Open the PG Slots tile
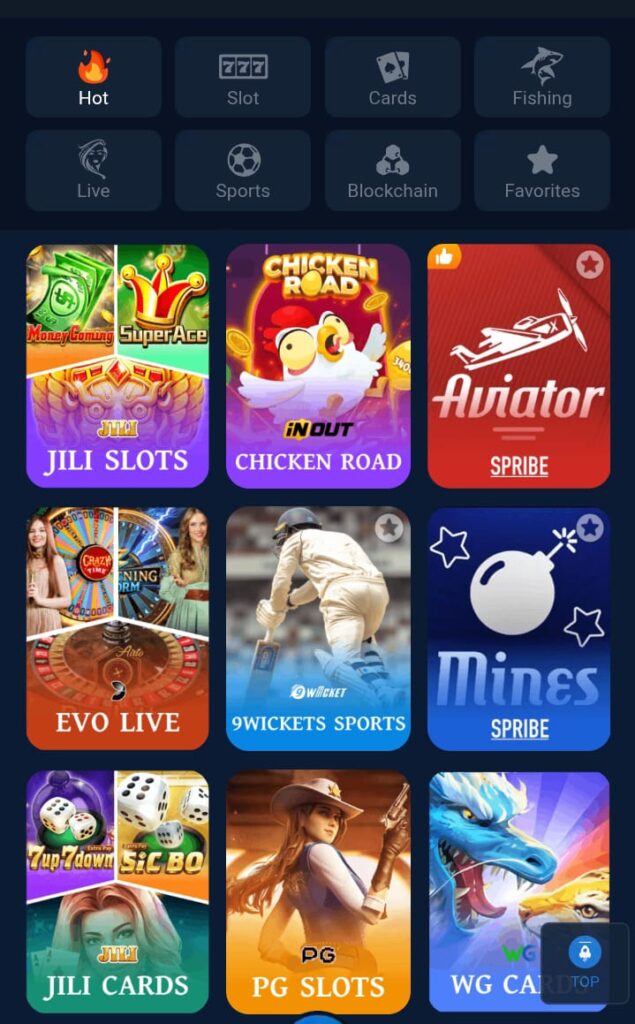This screenshot has height=1024, width=635. [x=318, y=891]
